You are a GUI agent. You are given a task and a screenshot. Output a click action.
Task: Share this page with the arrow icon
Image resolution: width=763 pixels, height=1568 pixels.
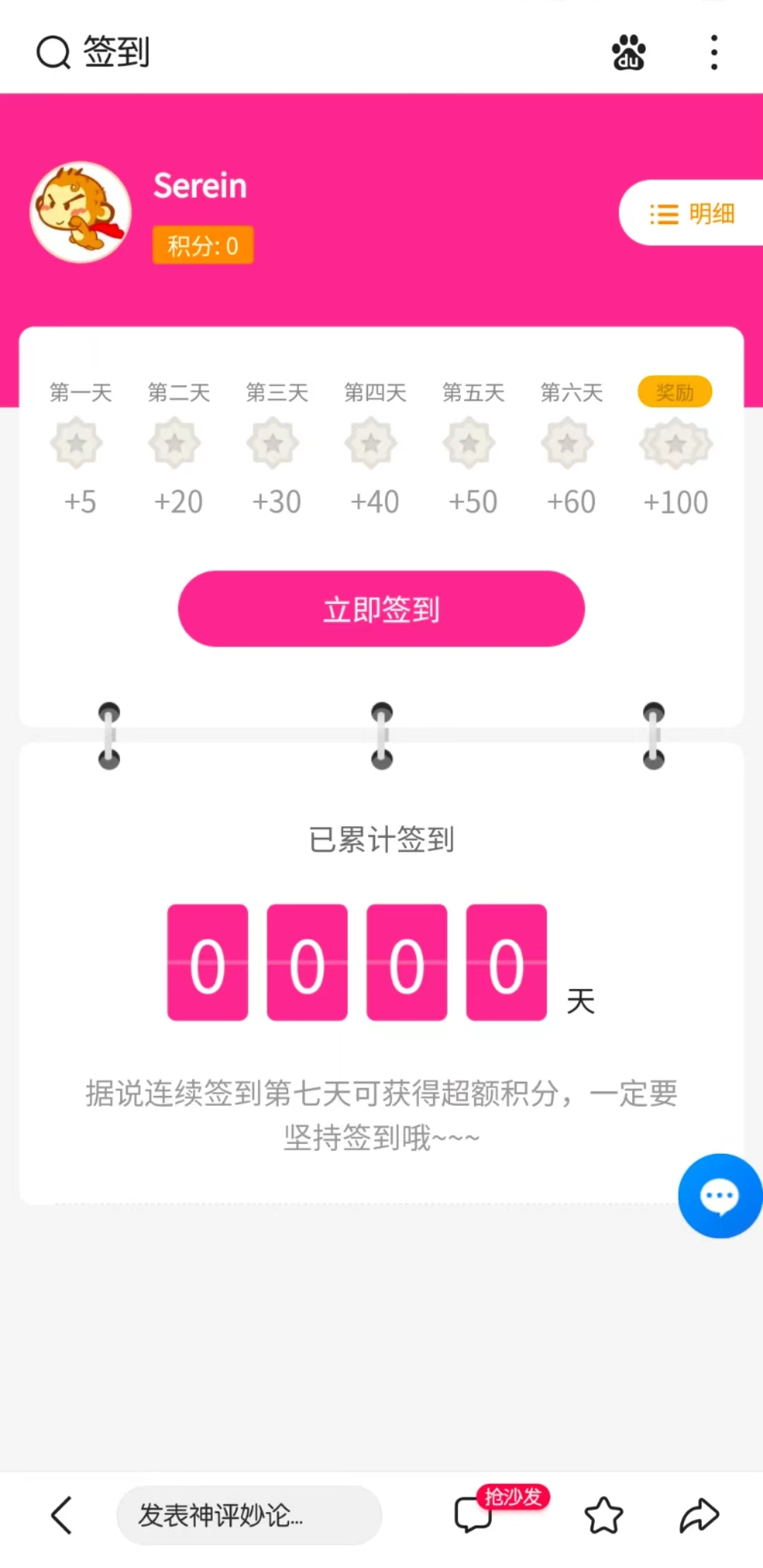click(699, 1515)
